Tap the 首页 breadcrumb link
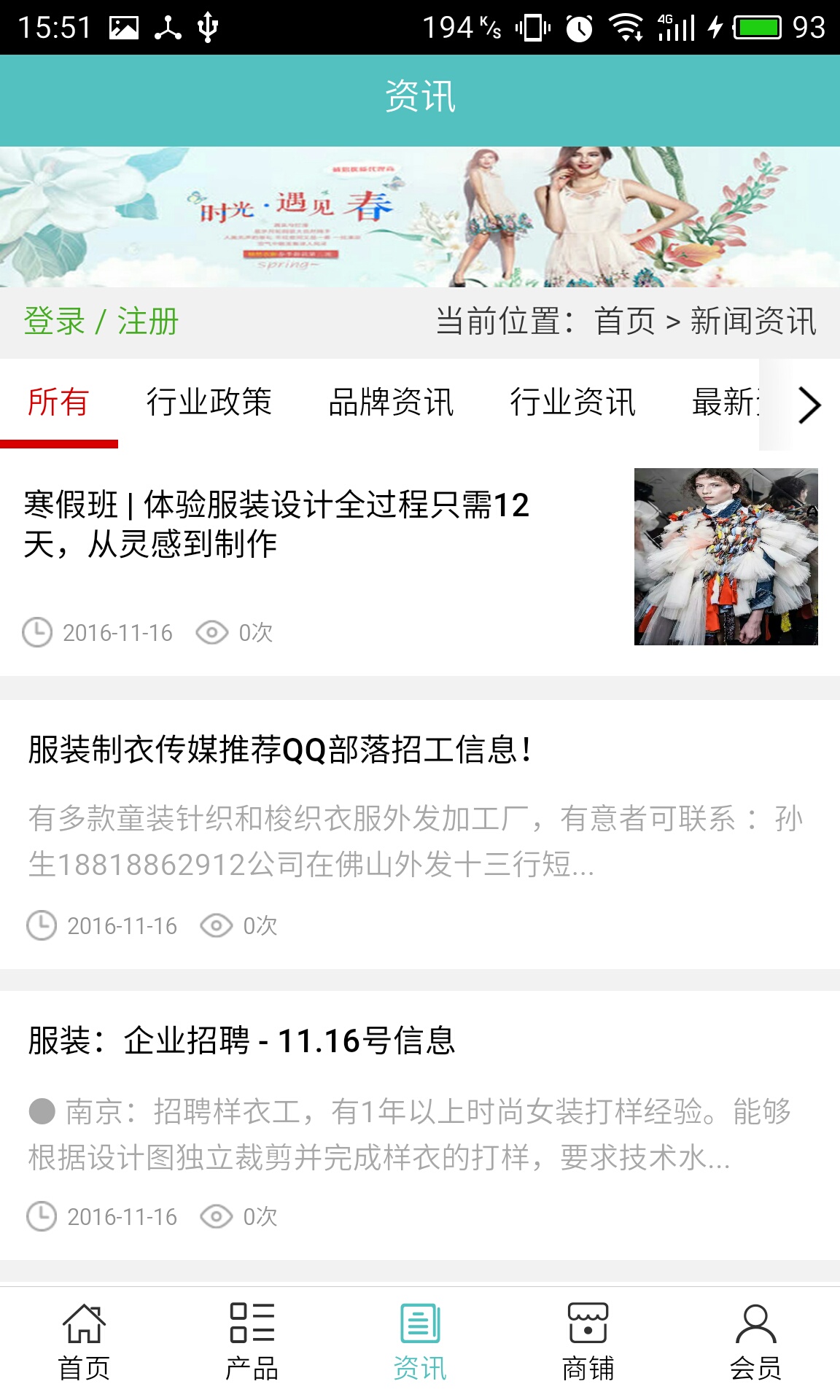Viewport: 840px width, 1400px height. coord(625,322)
